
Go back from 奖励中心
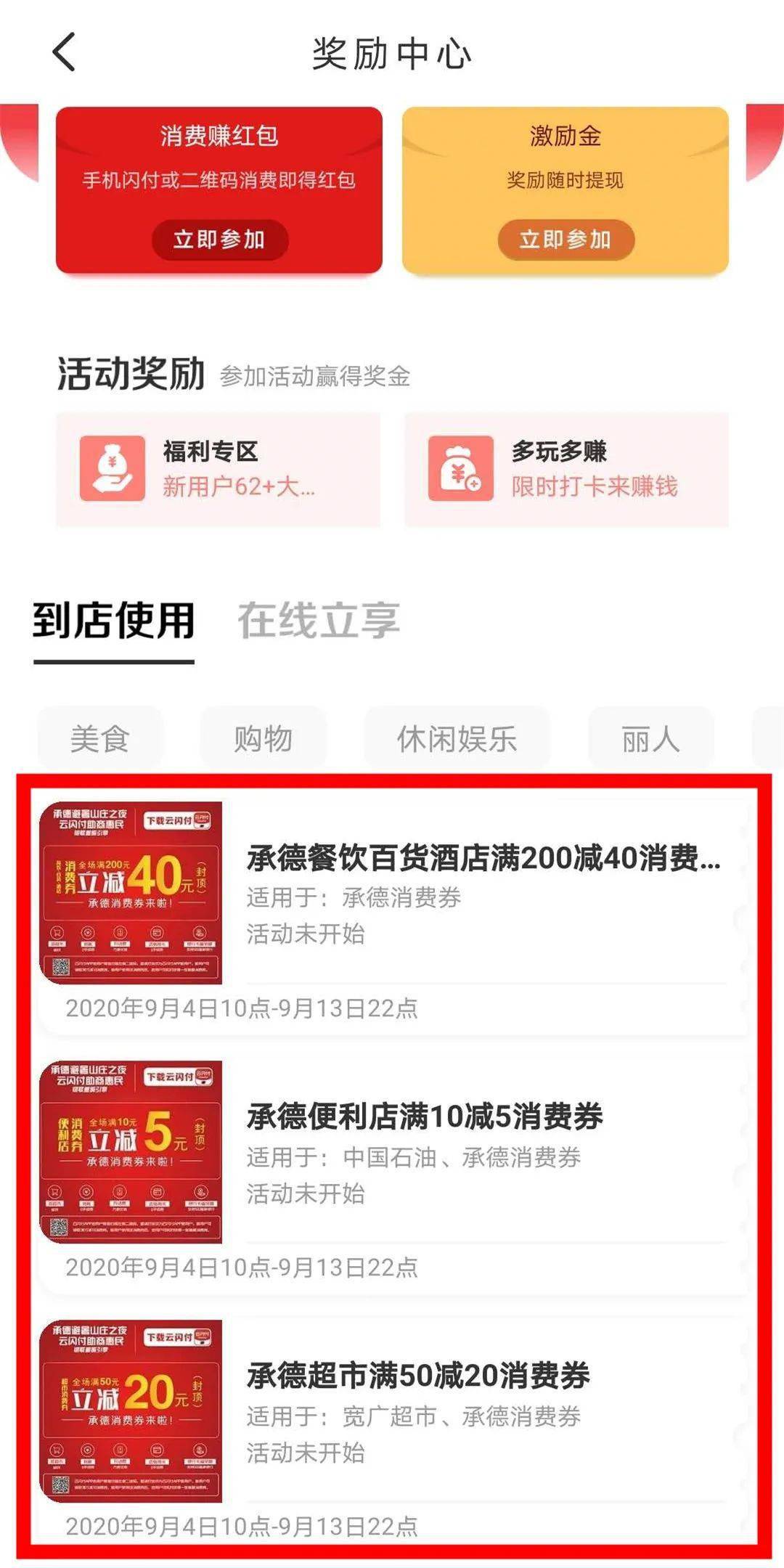(x=64, y=52)
